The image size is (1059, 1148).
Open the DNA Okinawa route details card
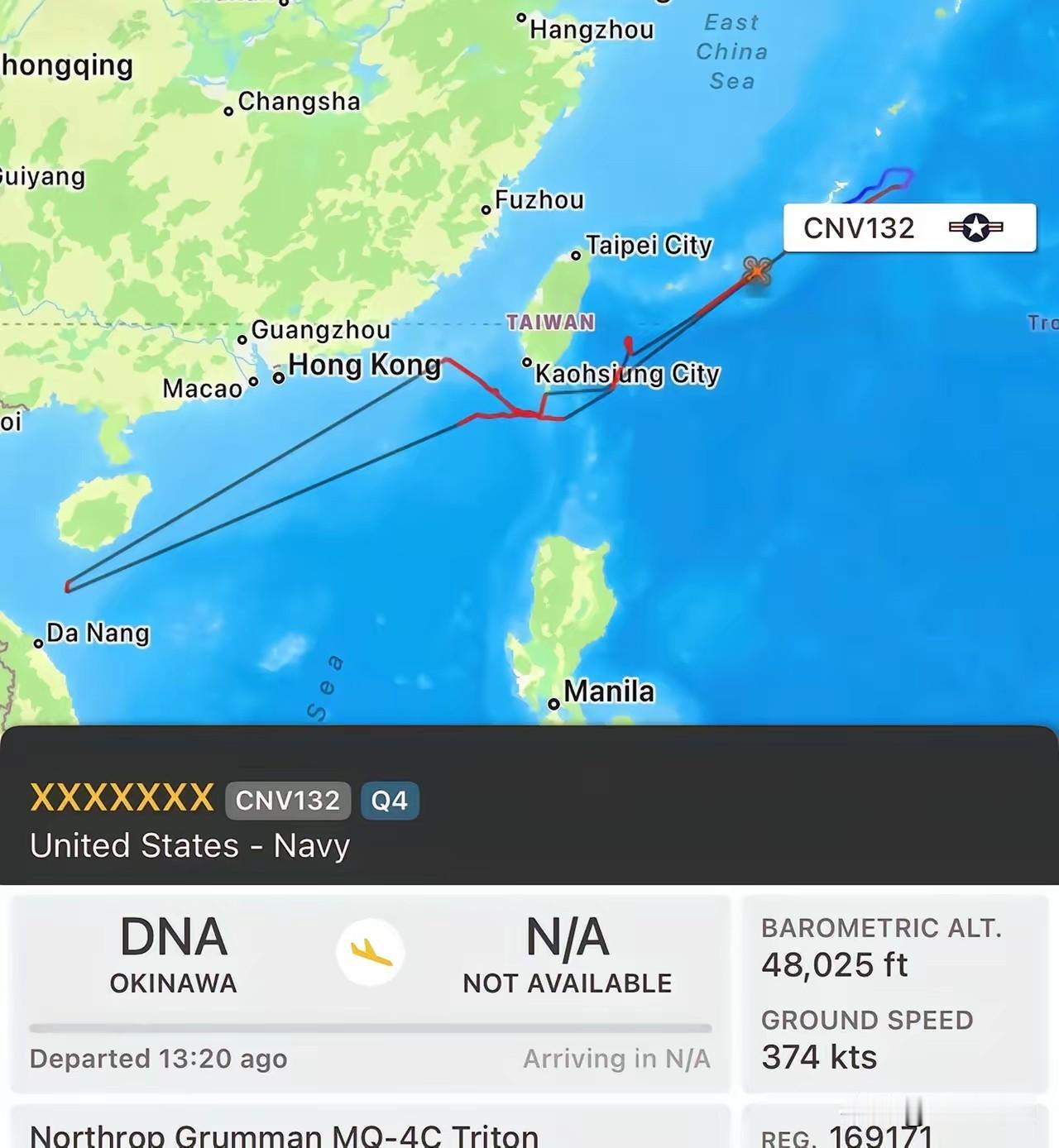click(x=370, y=993)
